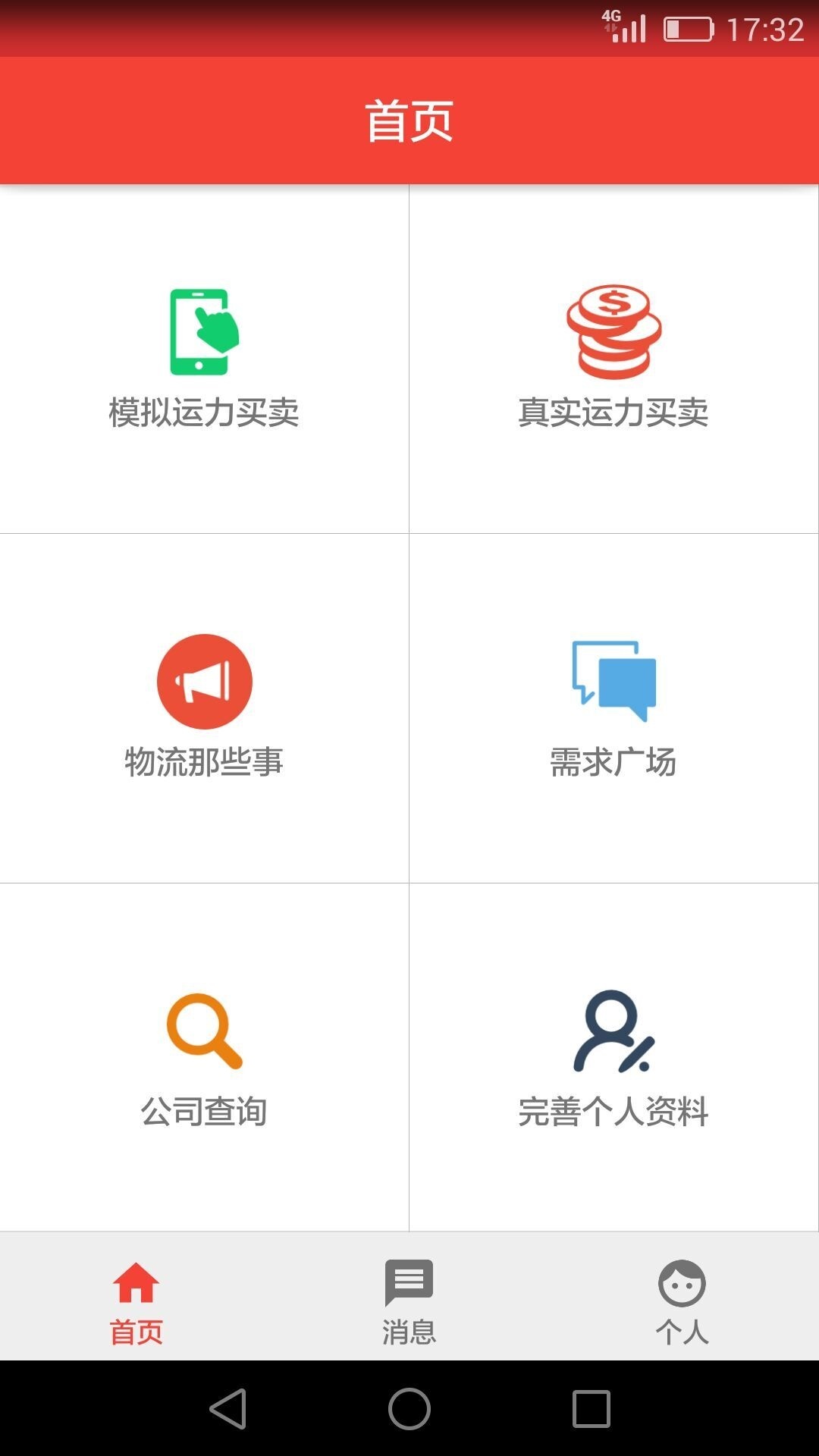Open 模拟运力买卖 tile

[204, 359]
